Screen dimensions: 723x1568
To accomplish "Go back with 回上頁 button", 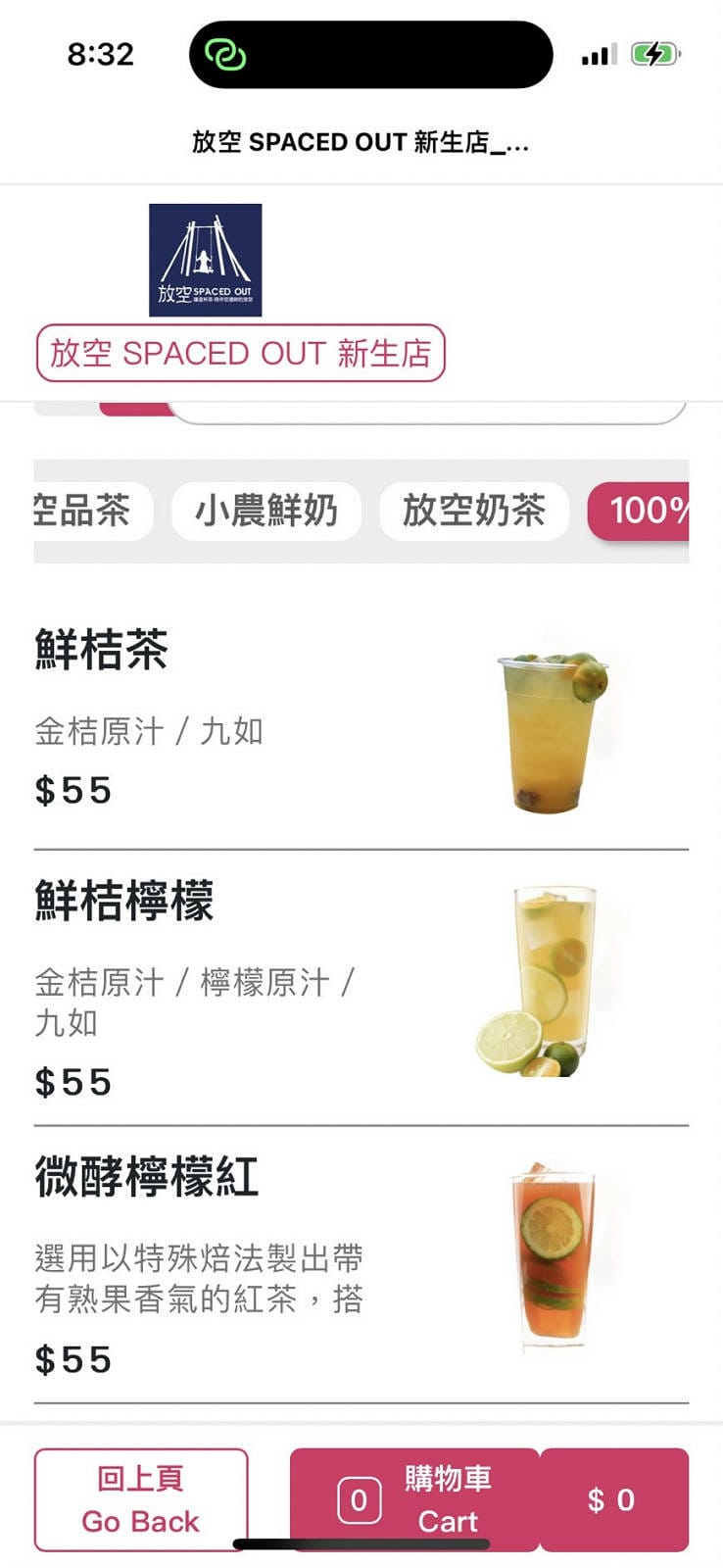I will pos(140,1499).
